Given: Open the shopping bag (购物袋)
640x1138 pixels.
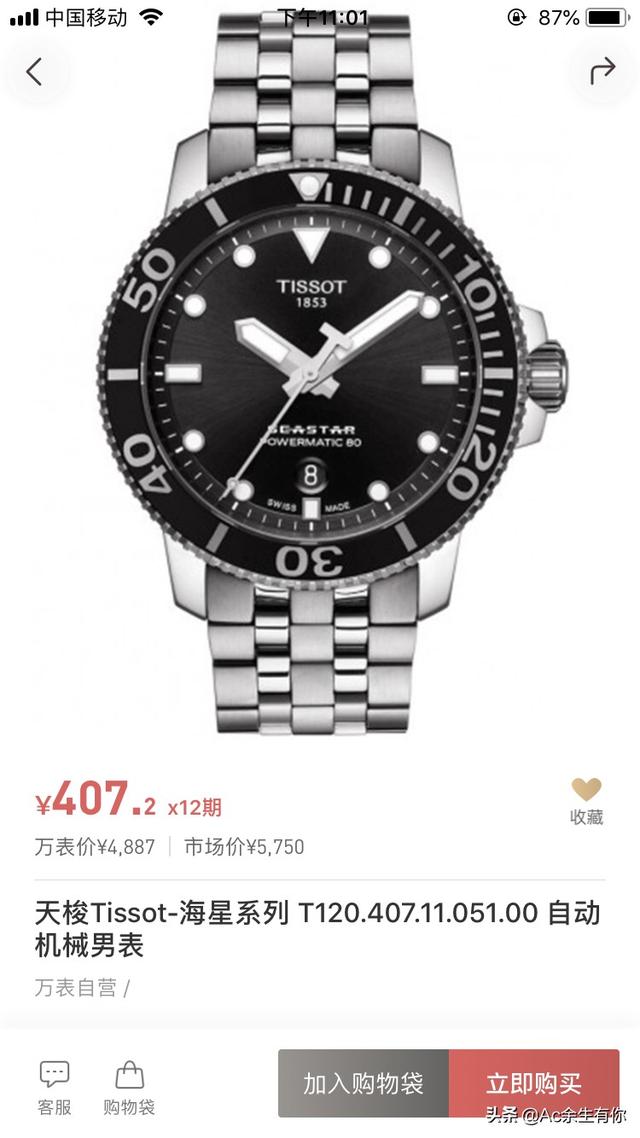Looking at the screenshot, I should point(129,1087).
